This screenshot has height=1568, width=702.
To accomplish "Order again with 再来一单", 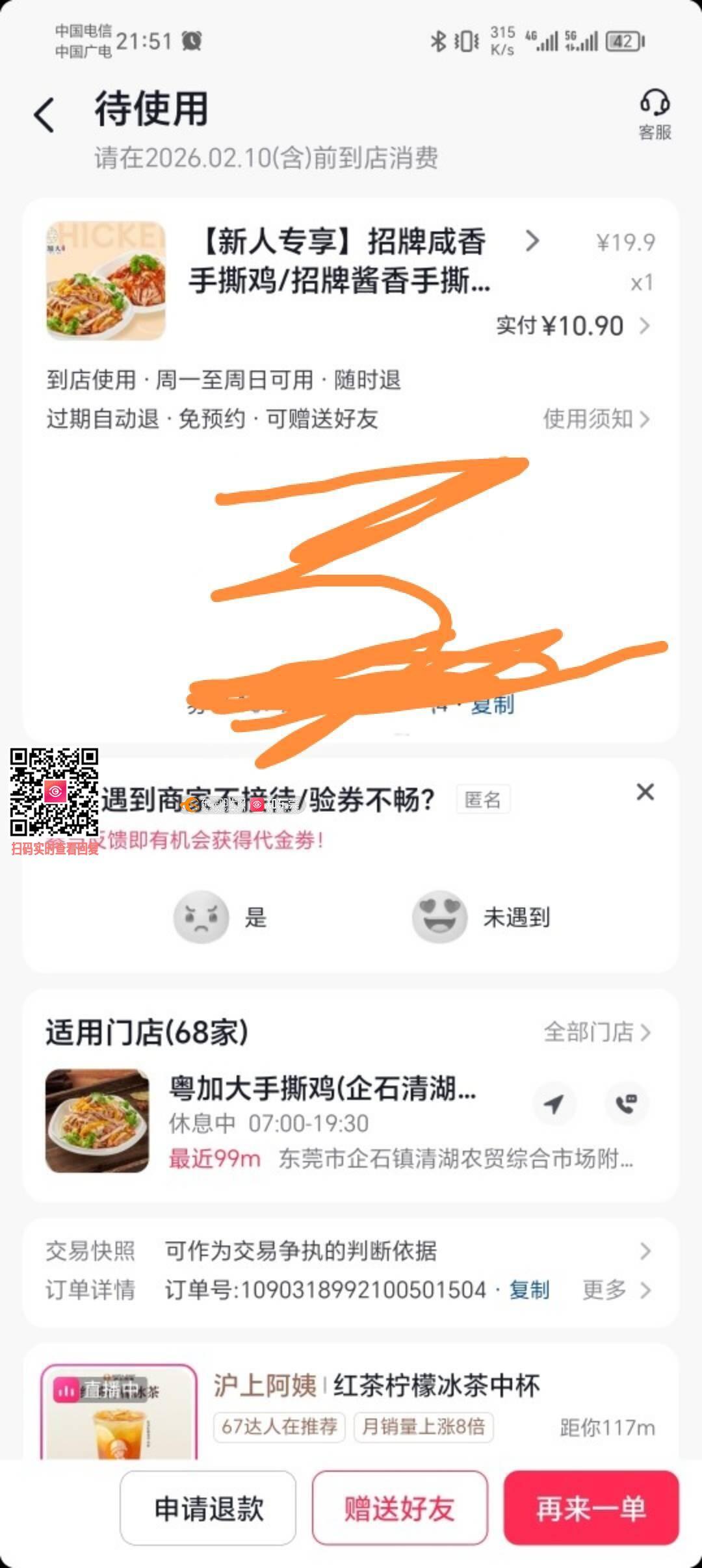I will coord(591,1508).
